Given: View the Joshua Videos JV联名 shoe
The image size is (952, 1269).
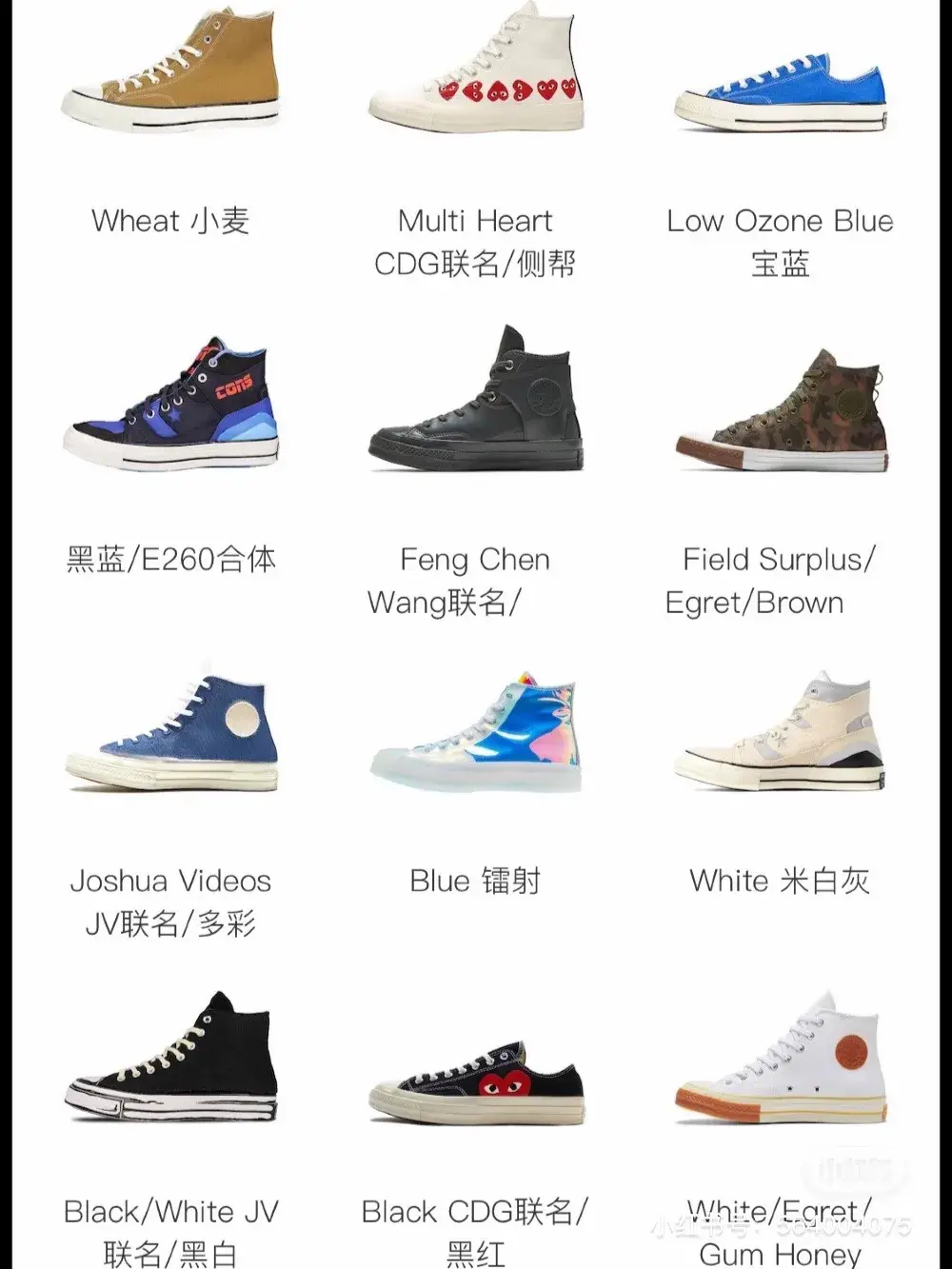Looking at the screenshot, I should point(171,733).
